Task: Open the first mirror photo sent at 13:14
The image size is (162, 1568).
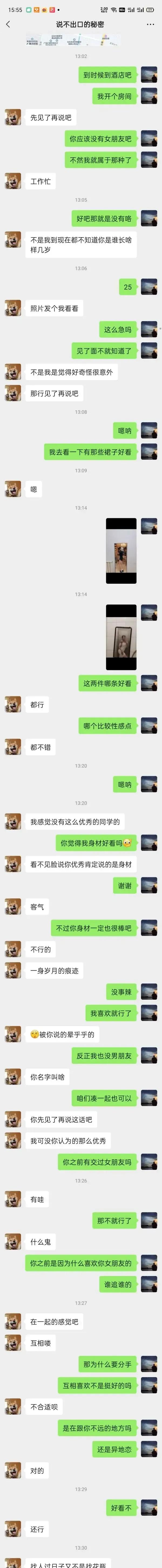Action: pyautogui.click(x=121, y=551)
